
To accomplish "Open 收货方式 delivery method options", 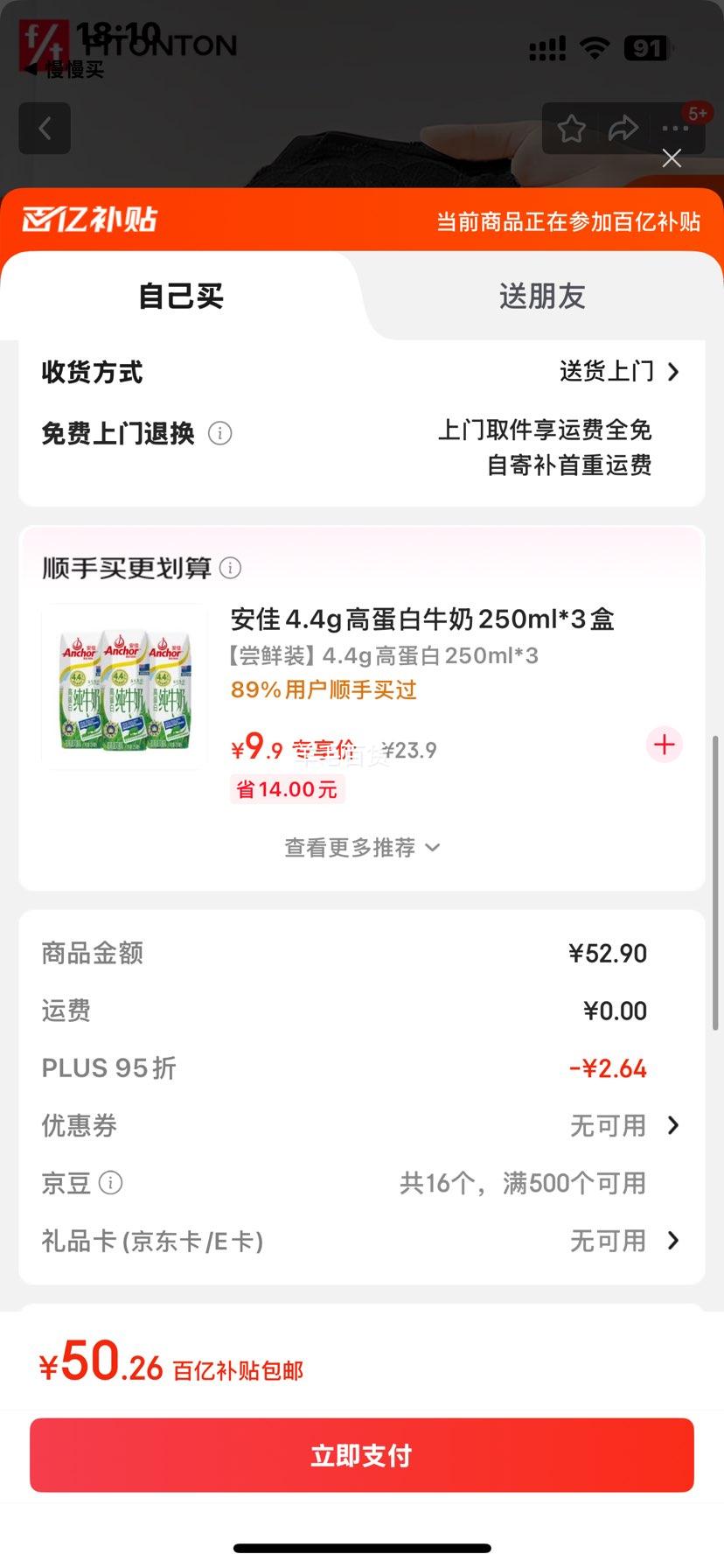I will click(x=360, y=372).
